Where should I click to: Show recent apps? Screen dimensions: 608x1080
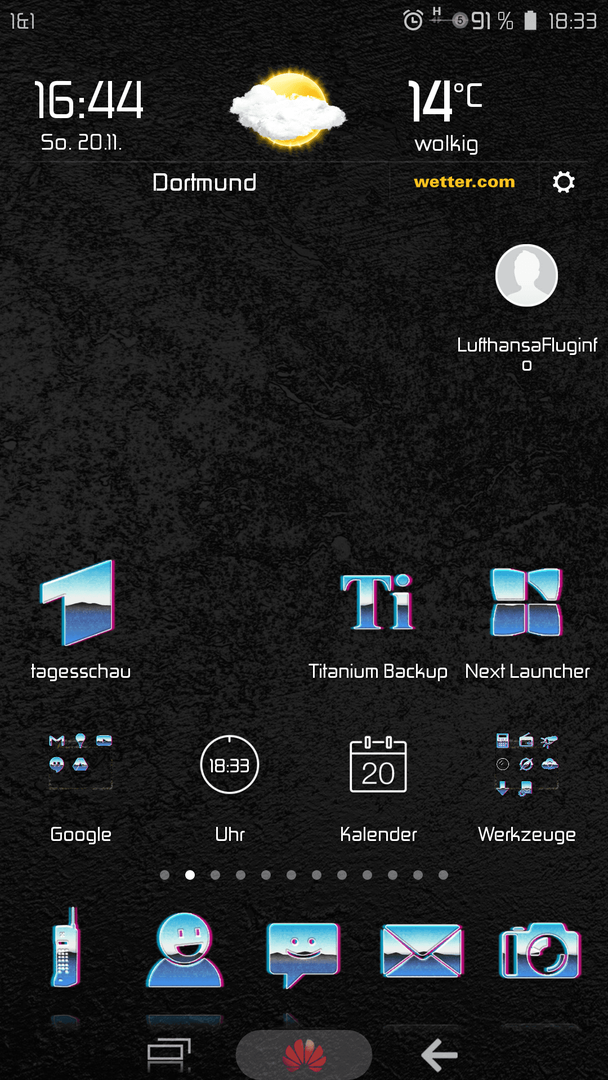tap(168, 1054)
